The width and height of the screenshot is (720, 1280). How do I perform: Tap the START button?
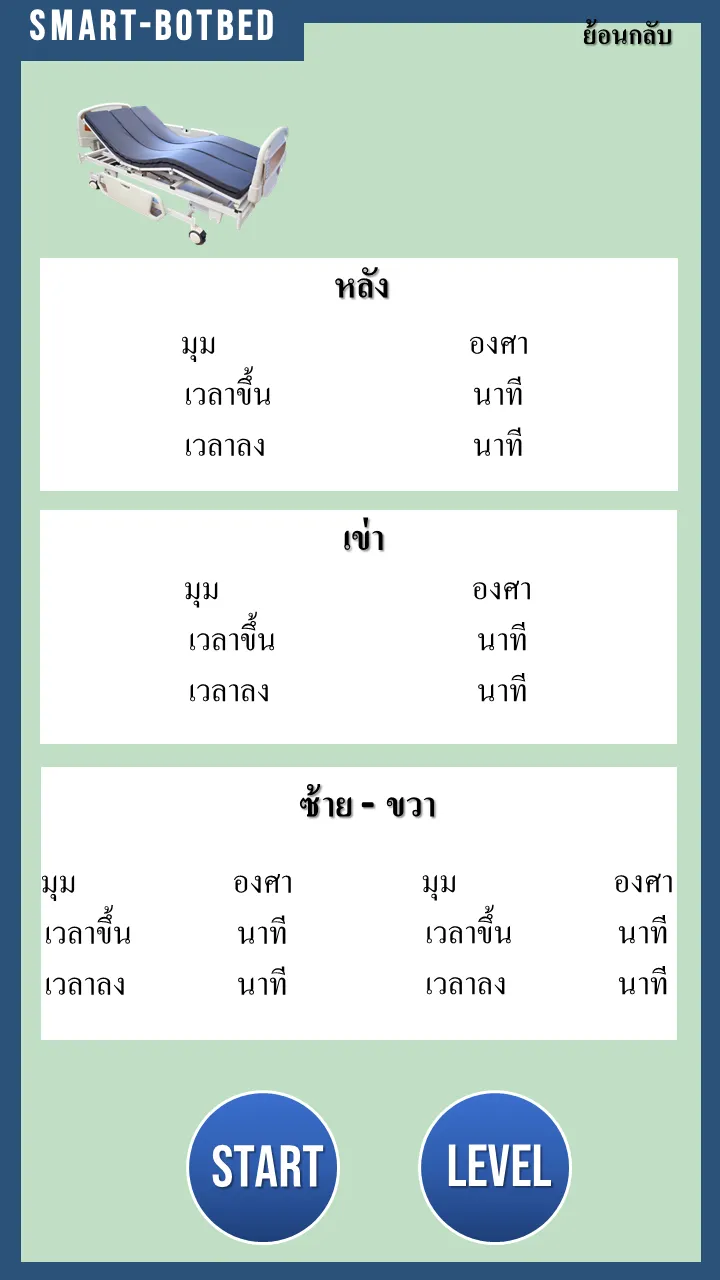pyautogui.click(x=263, y=1167)
